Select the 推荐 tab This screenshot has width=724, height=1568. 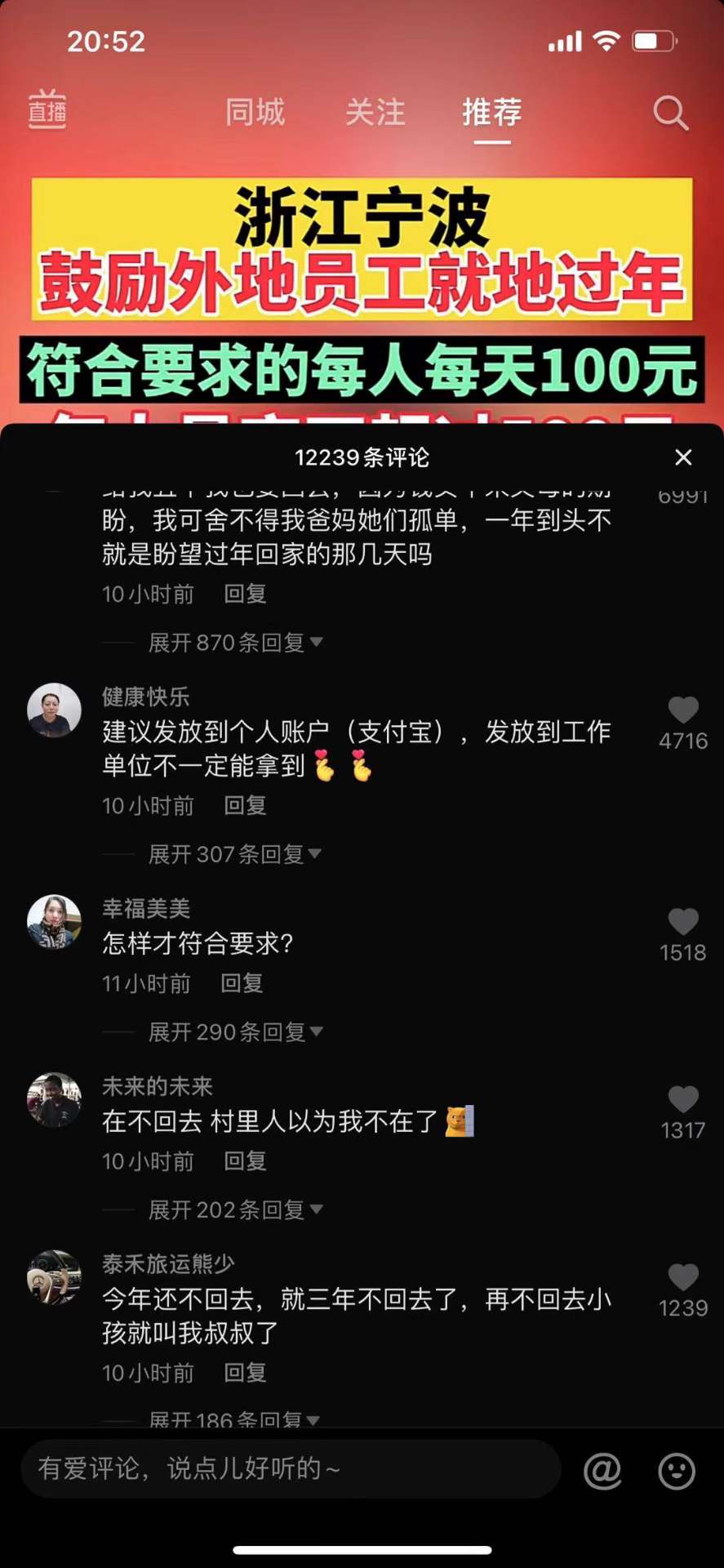492,112
